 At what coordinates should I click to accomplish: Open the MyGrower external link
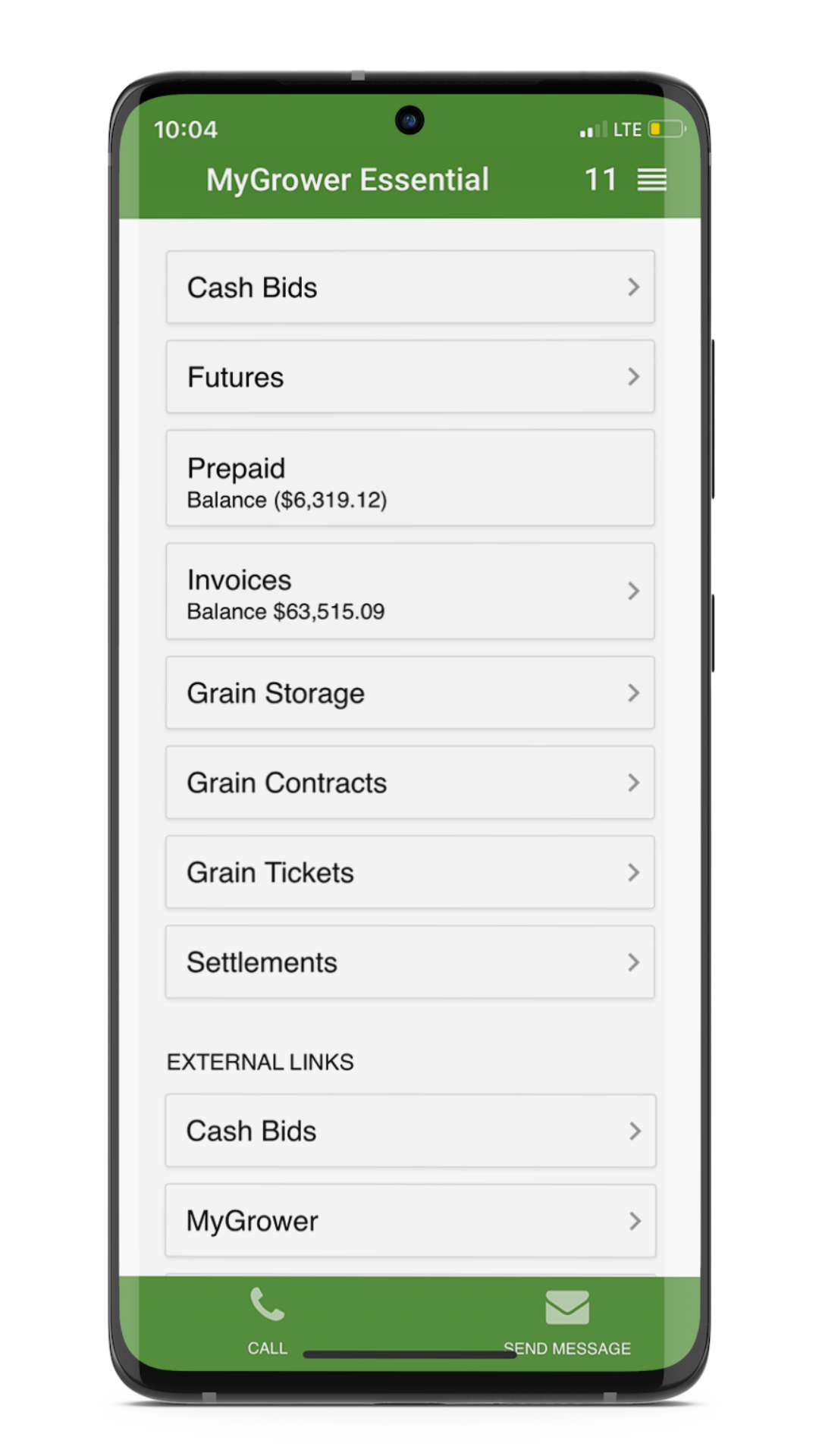pyautogui.click(x=409, y=1220)
